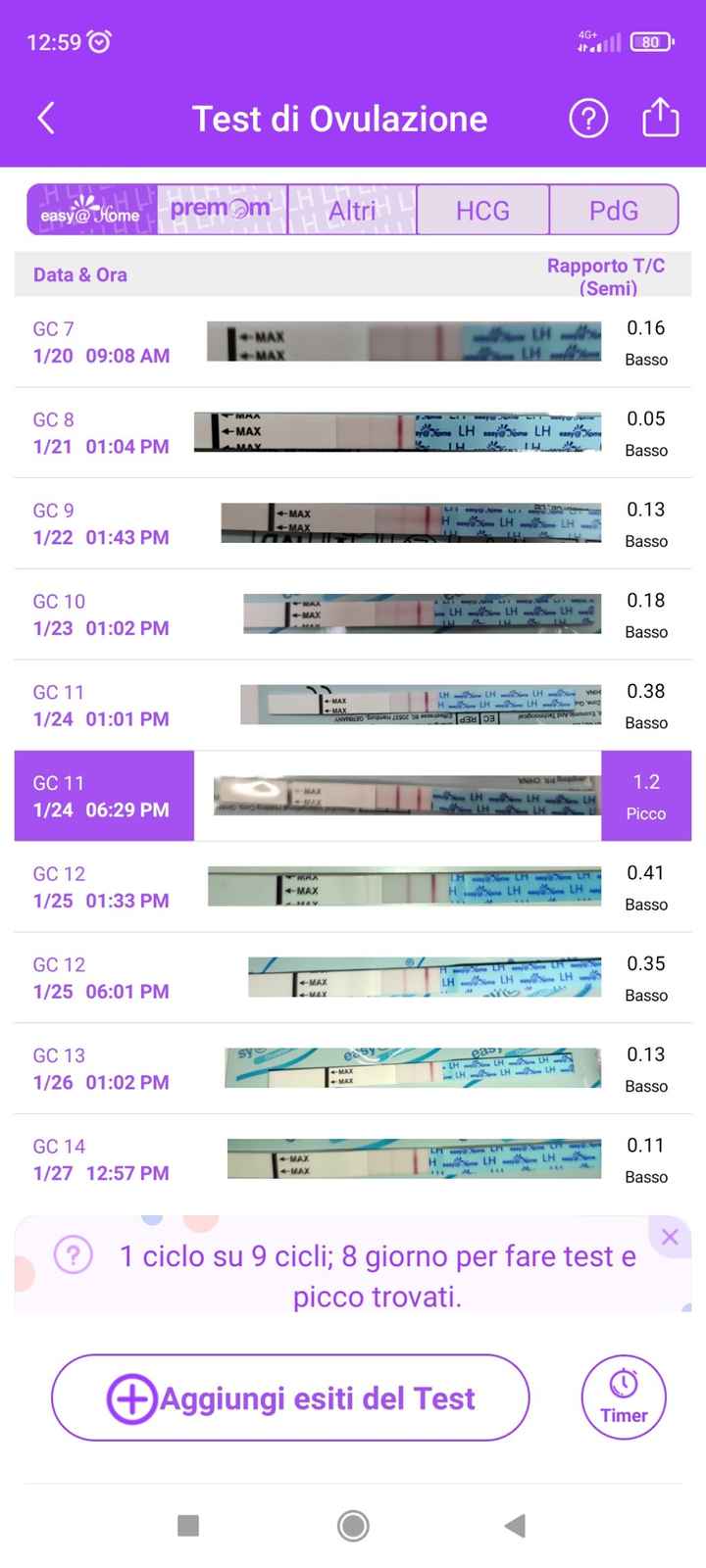The image size is (706, 1568).
Task: Switch to the HCG tab
Action: (x=482, y=210)
